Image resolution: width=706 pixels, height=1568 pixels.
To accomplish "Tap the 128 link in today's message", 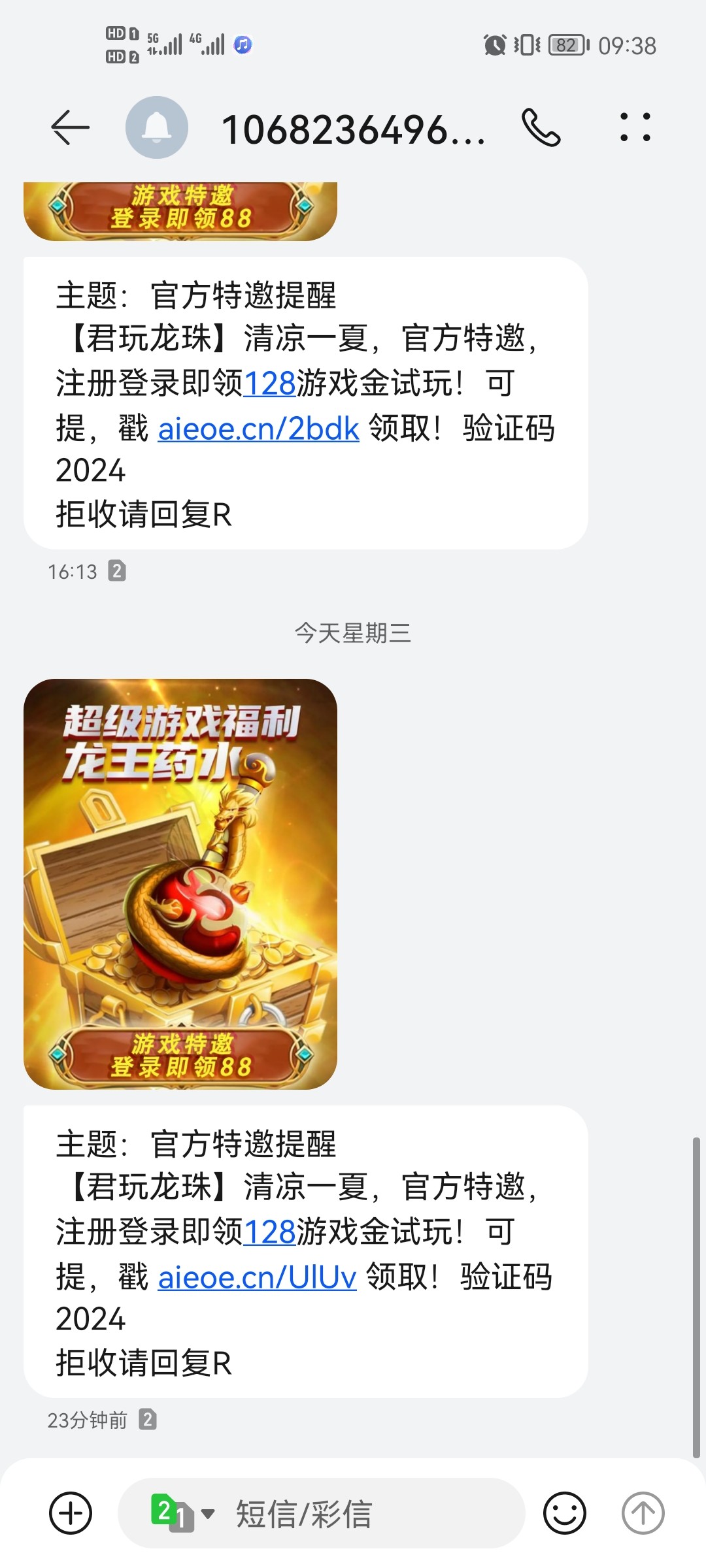I will (270, 1232).
